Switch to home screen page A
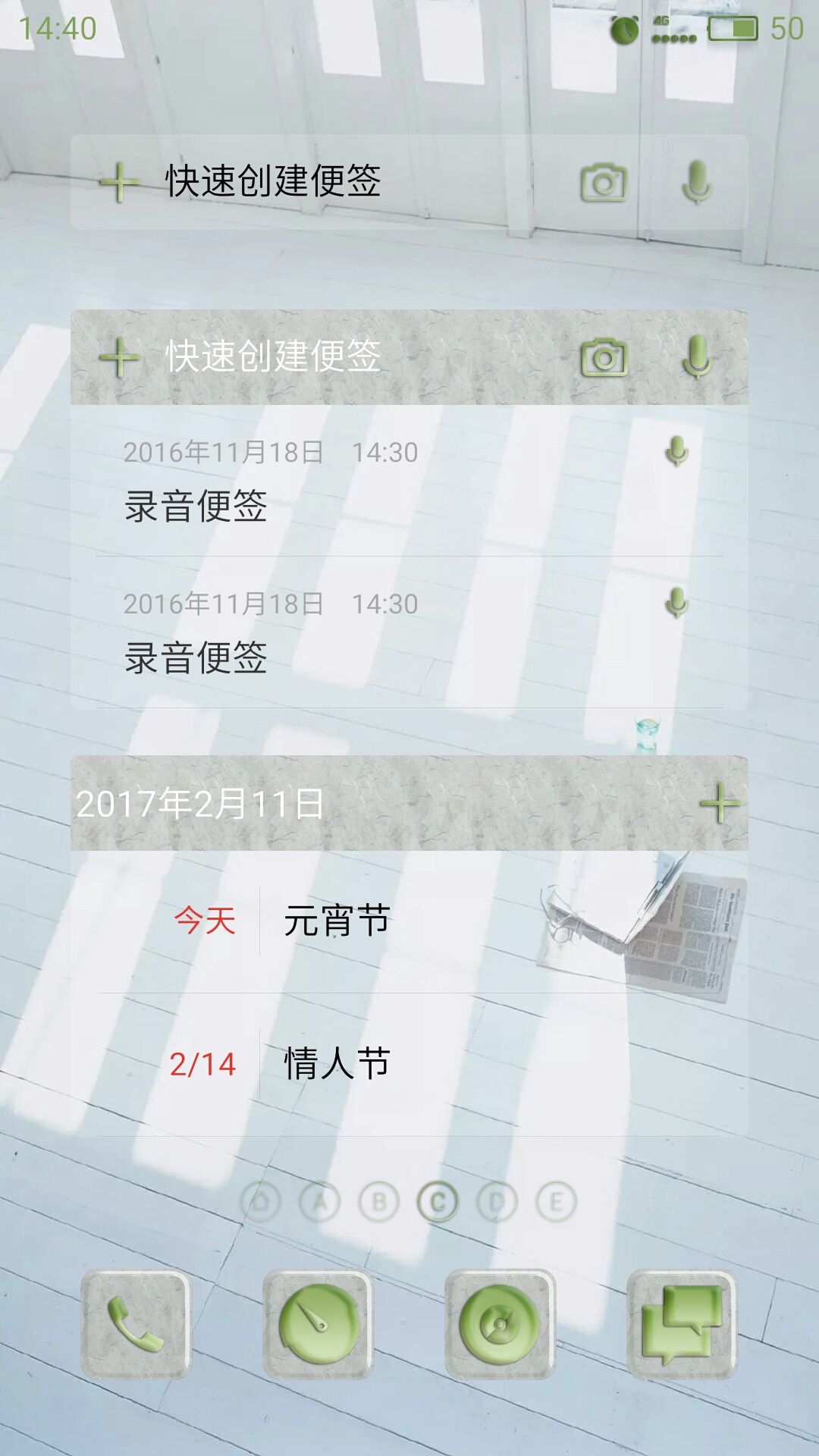Viewport: 819px width, 1456px height. pos(319,1202)
